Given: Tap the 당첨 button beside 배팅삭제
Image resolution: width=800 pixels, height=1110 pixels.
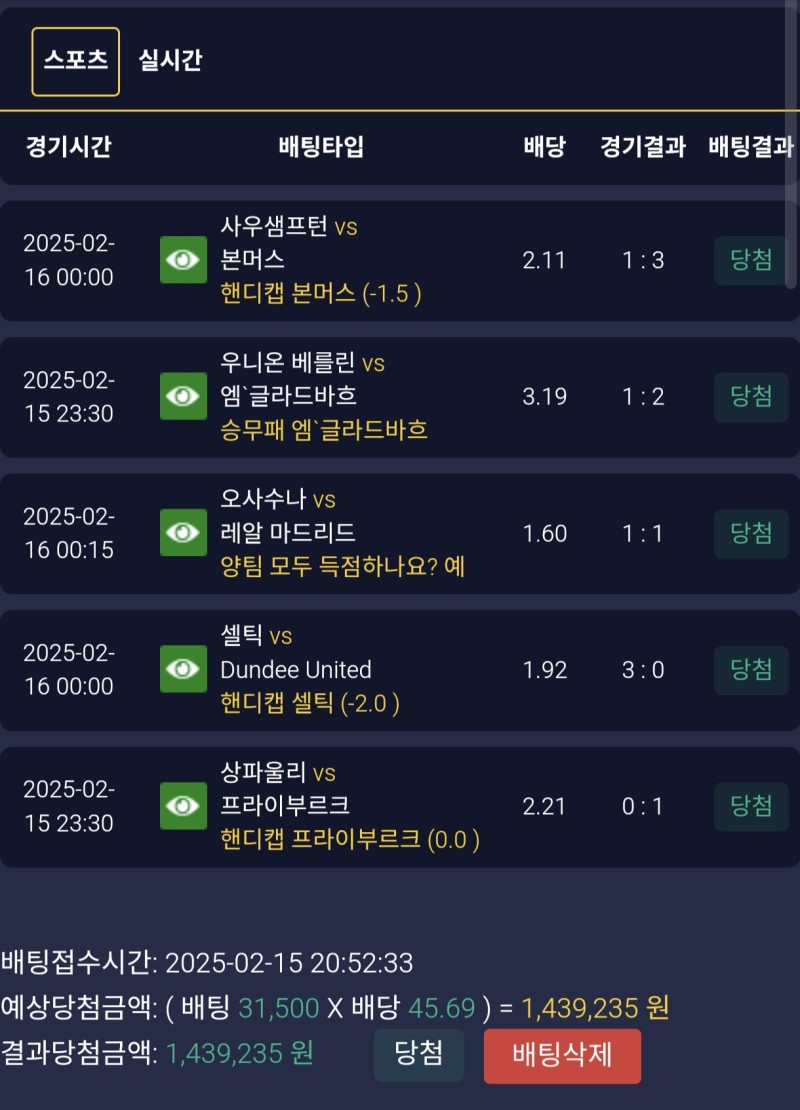Looking at the screenshot, I should coord(419,1055).
